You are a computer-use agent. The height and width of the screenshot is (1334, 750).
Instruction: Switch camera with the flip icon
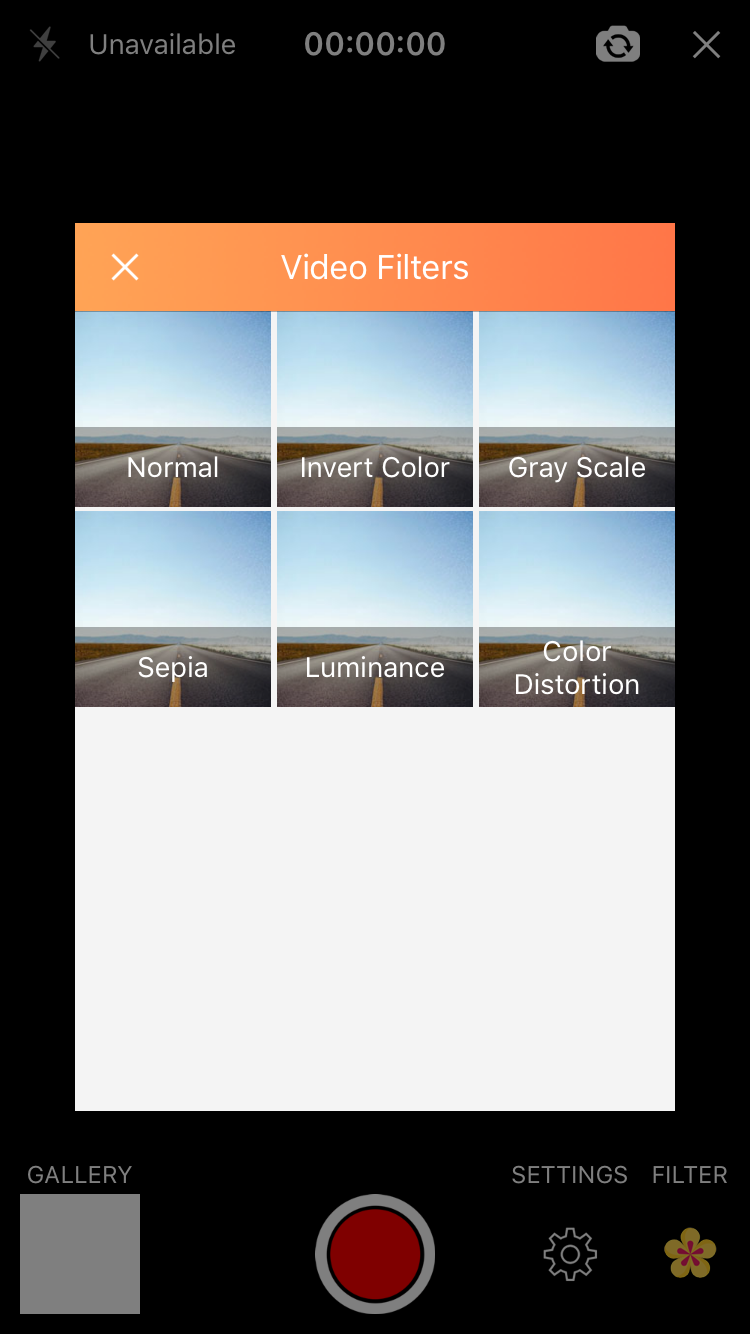[x=618, y=45]
